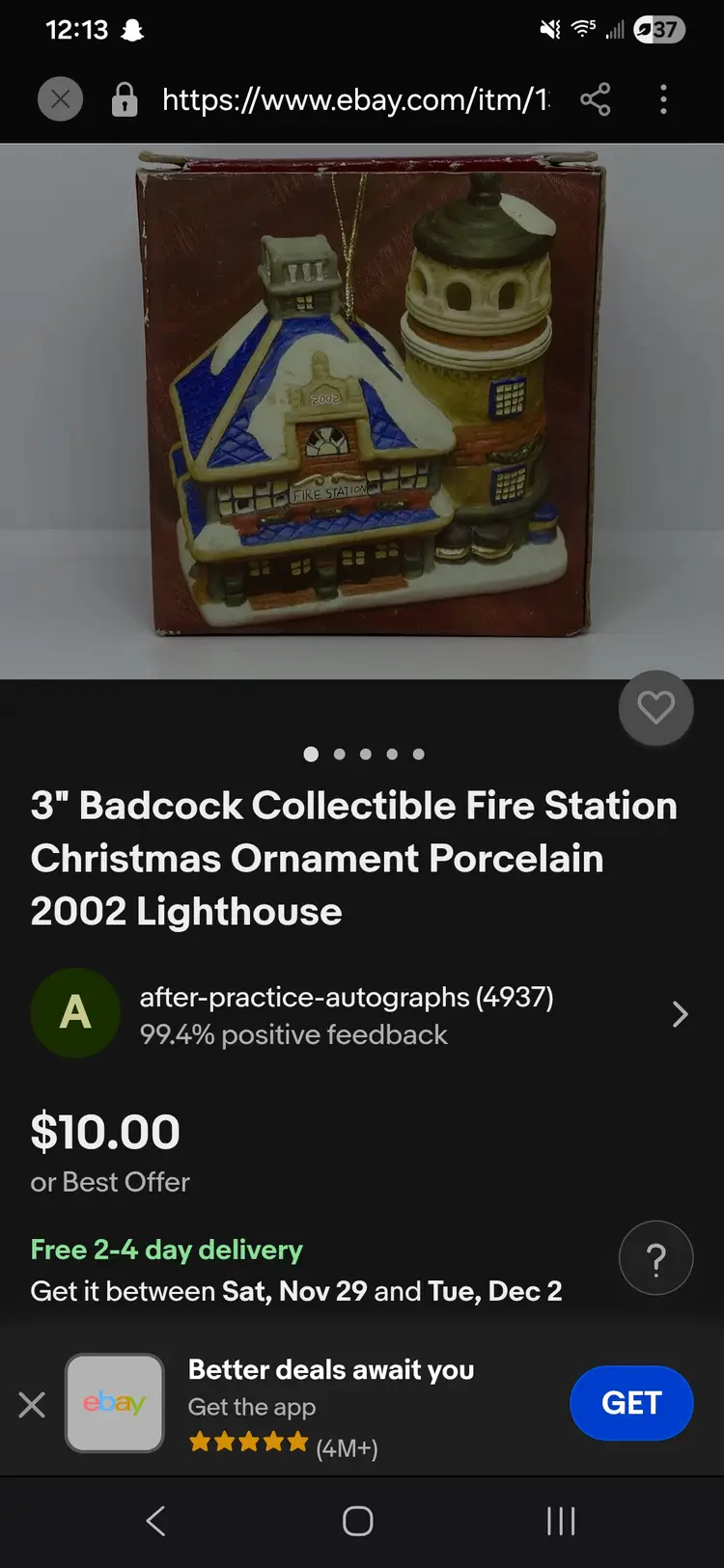View site security info via lock icon
The height and width of the screenshot is (1568, 724).
[125, 99]
